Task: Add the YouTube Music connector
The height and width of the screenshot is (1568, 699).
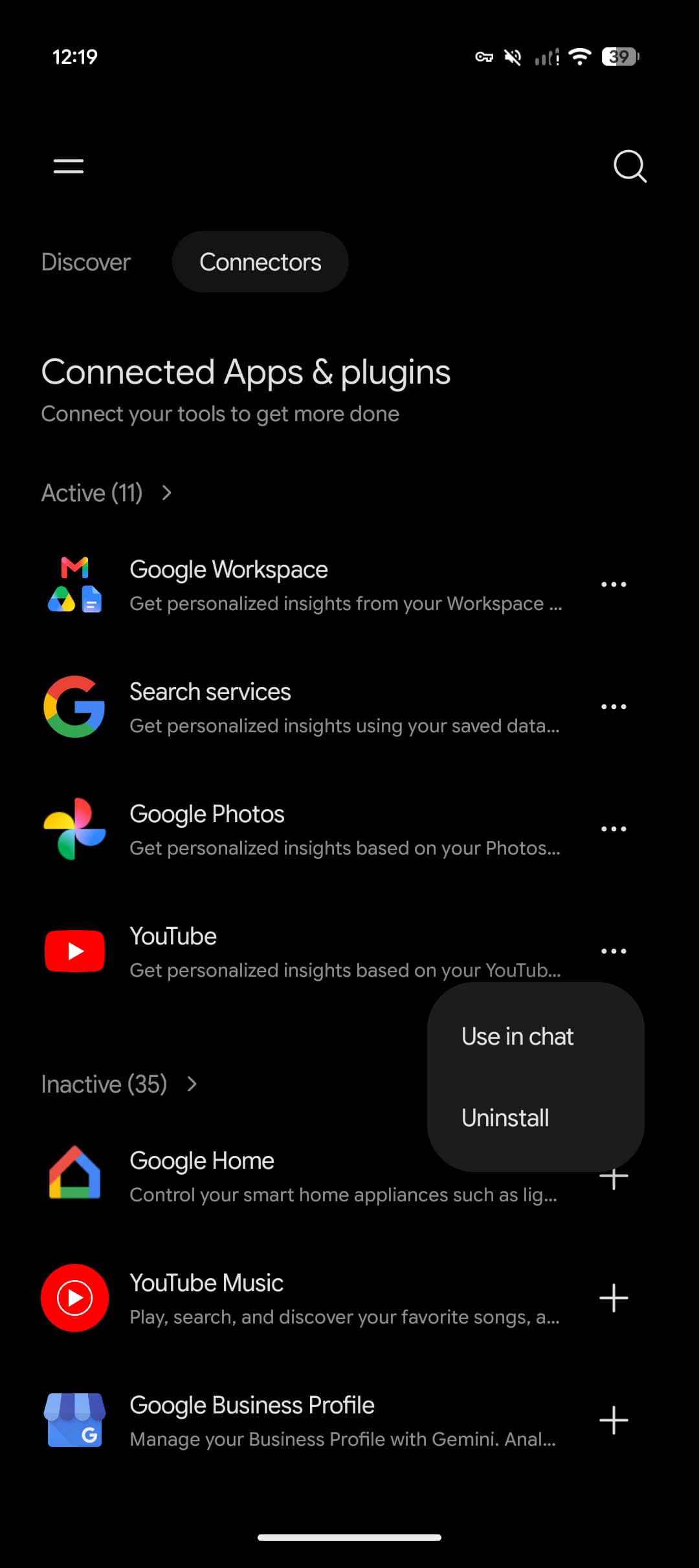Action: click(614, 1298)
